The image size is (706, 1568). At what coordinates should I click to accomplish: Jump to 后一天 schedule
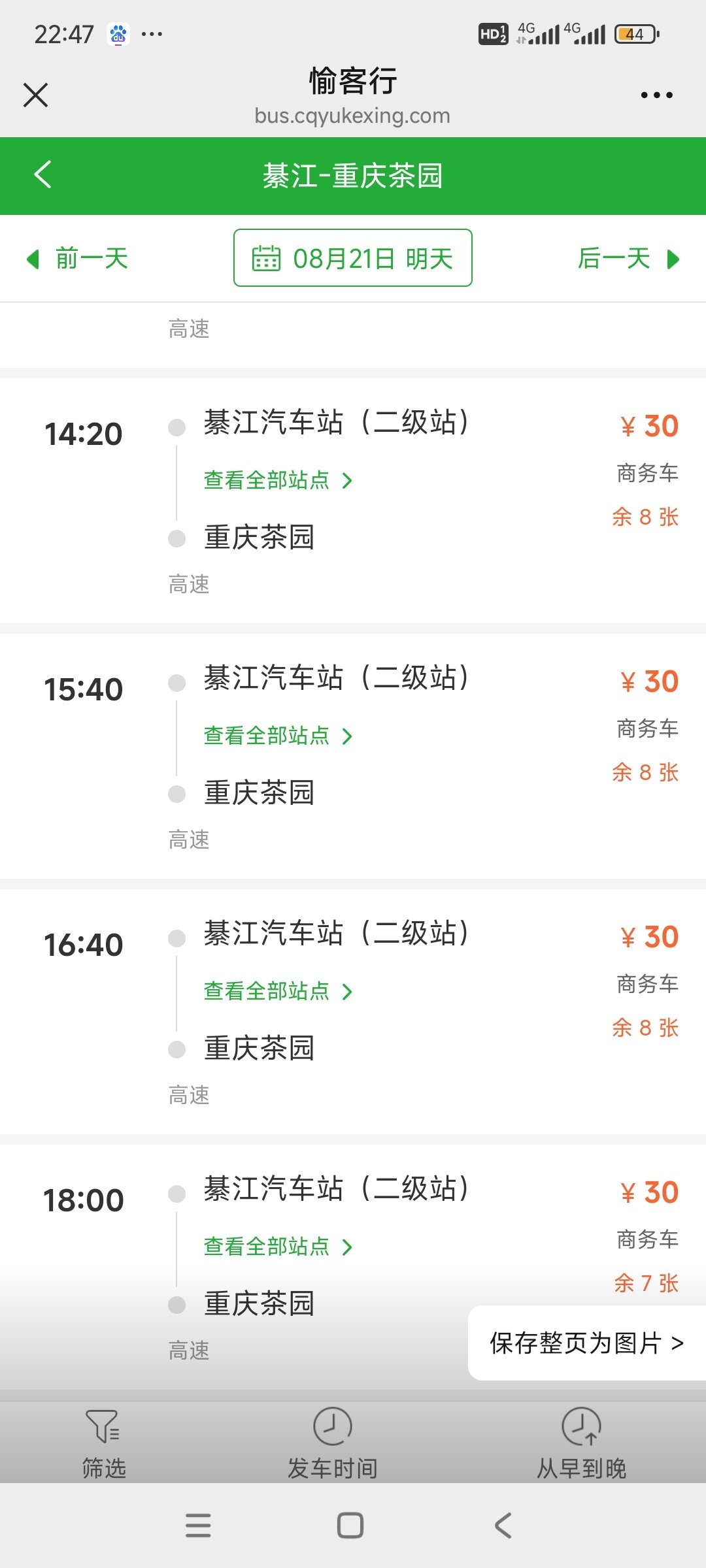point(628,259)
